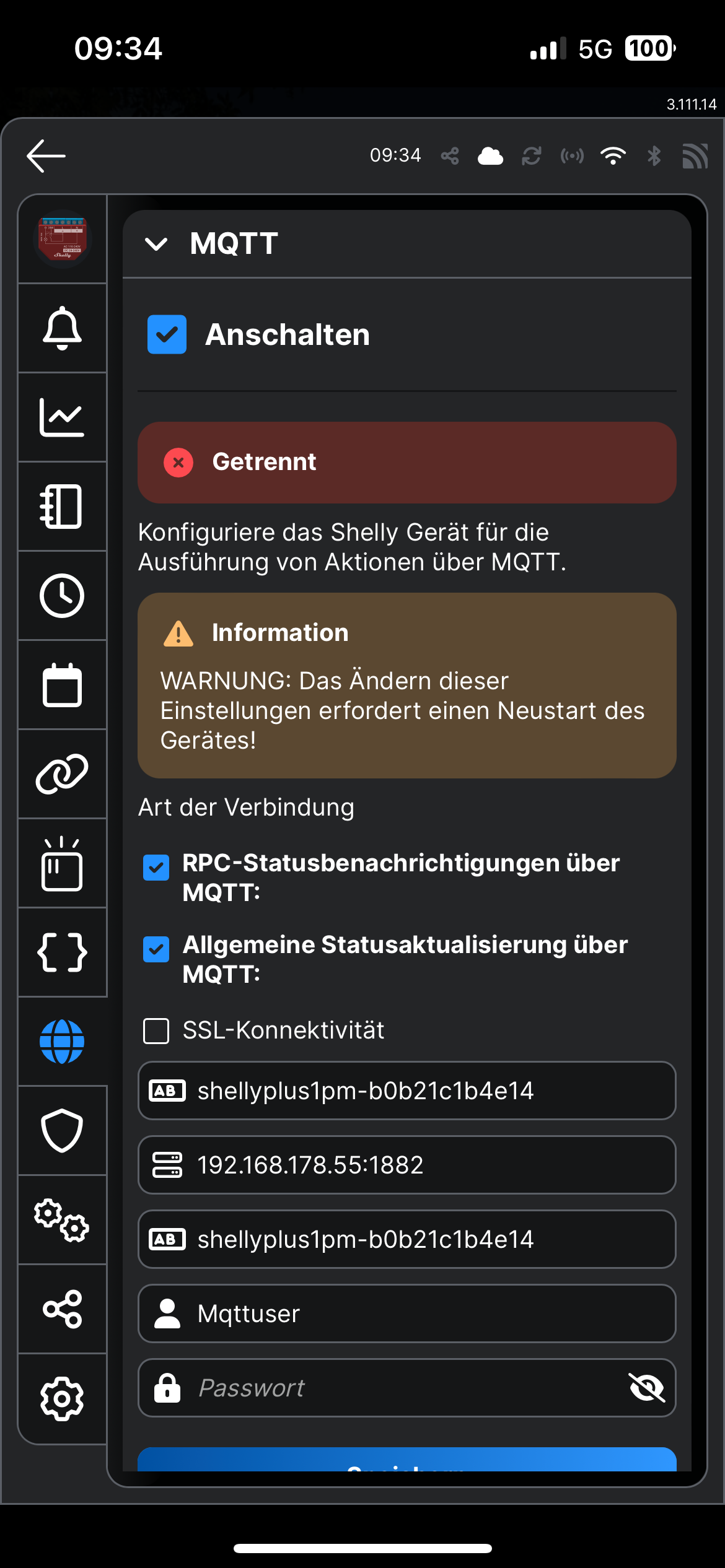Enable SSL-Konnektivität checkbox
Viewport: 725px width, 1568px height.
point(156,1031)
